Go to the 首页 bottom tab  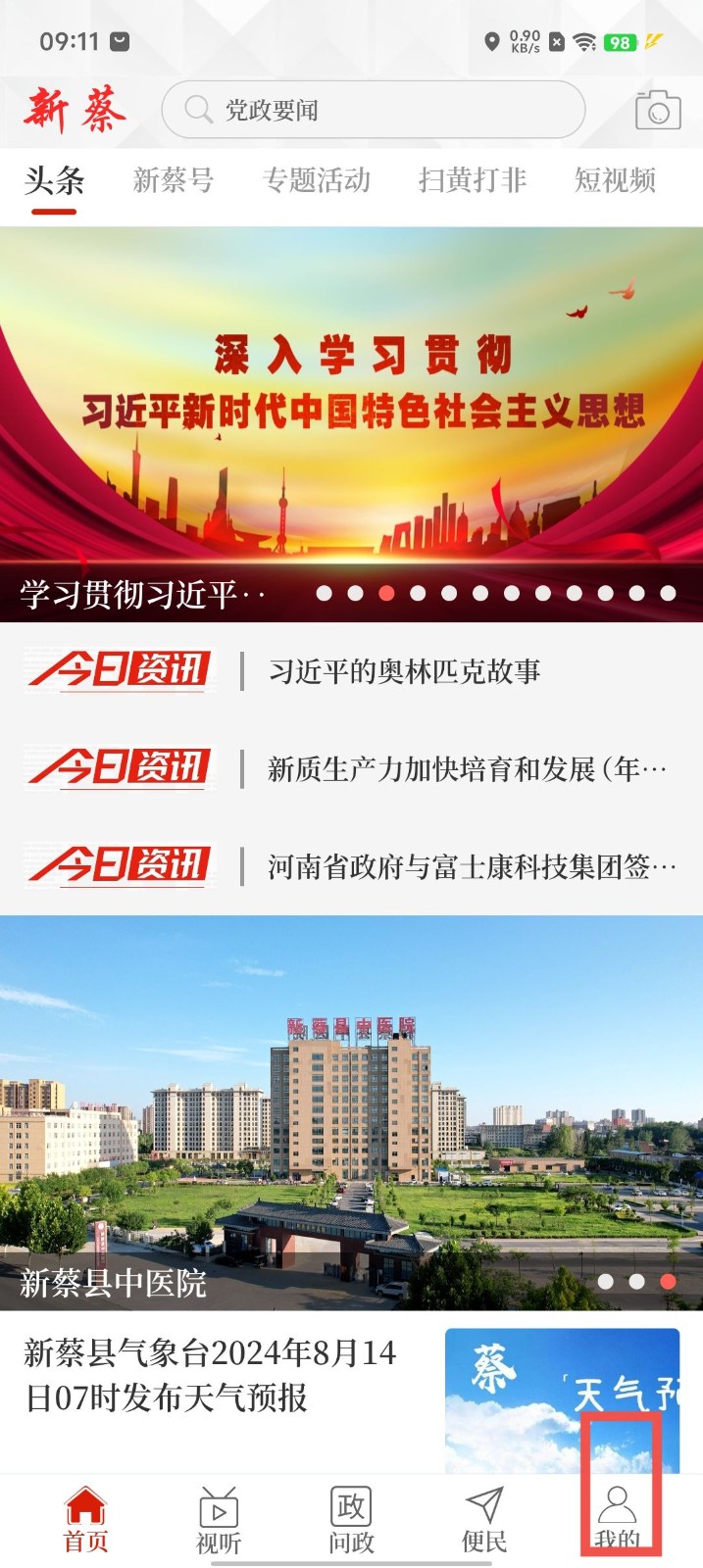[86, 1519]
